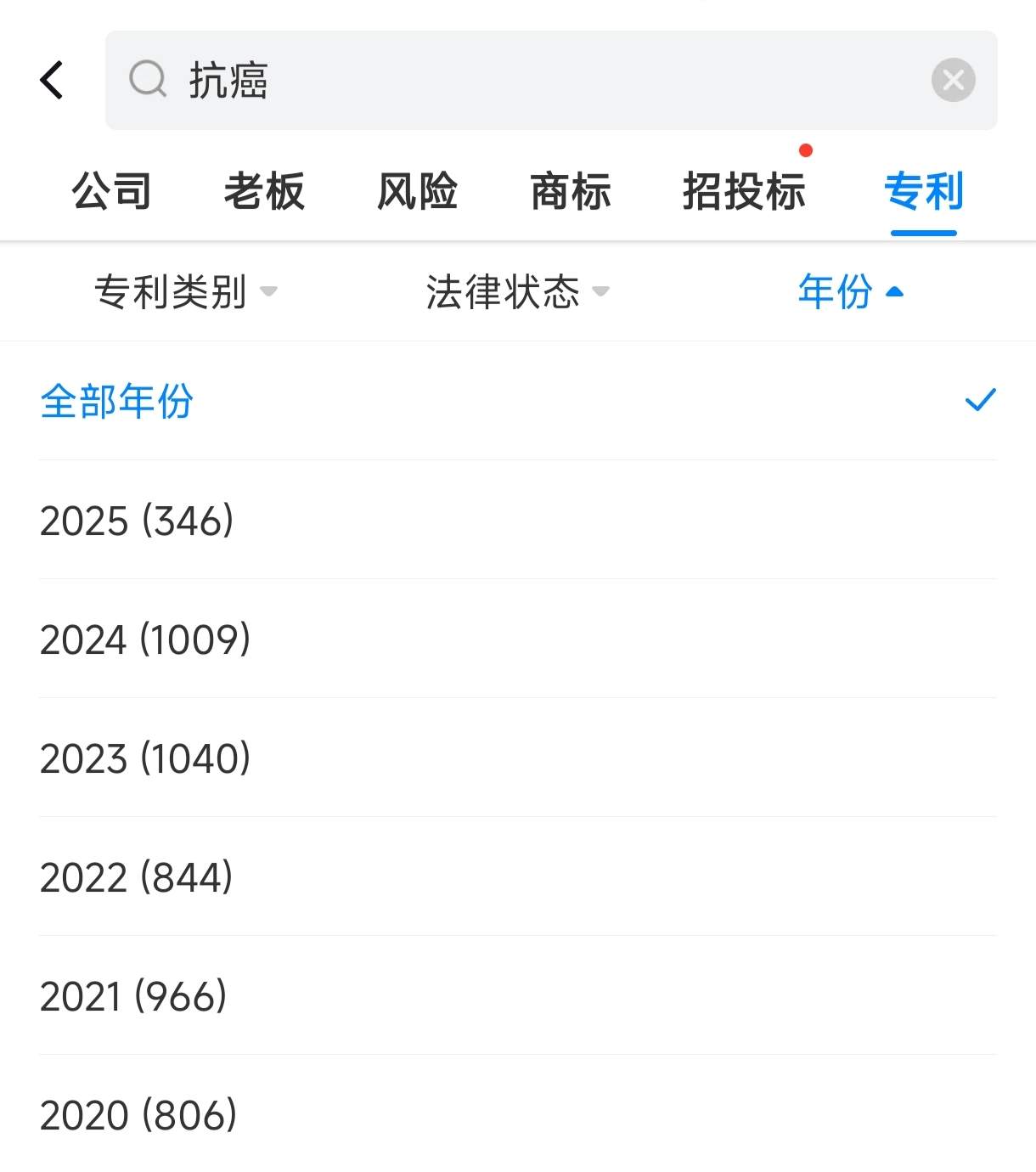This screenshot has width=1036, height=1172.
Task: Switch to the 公司 tab
Action: point(111,191)
